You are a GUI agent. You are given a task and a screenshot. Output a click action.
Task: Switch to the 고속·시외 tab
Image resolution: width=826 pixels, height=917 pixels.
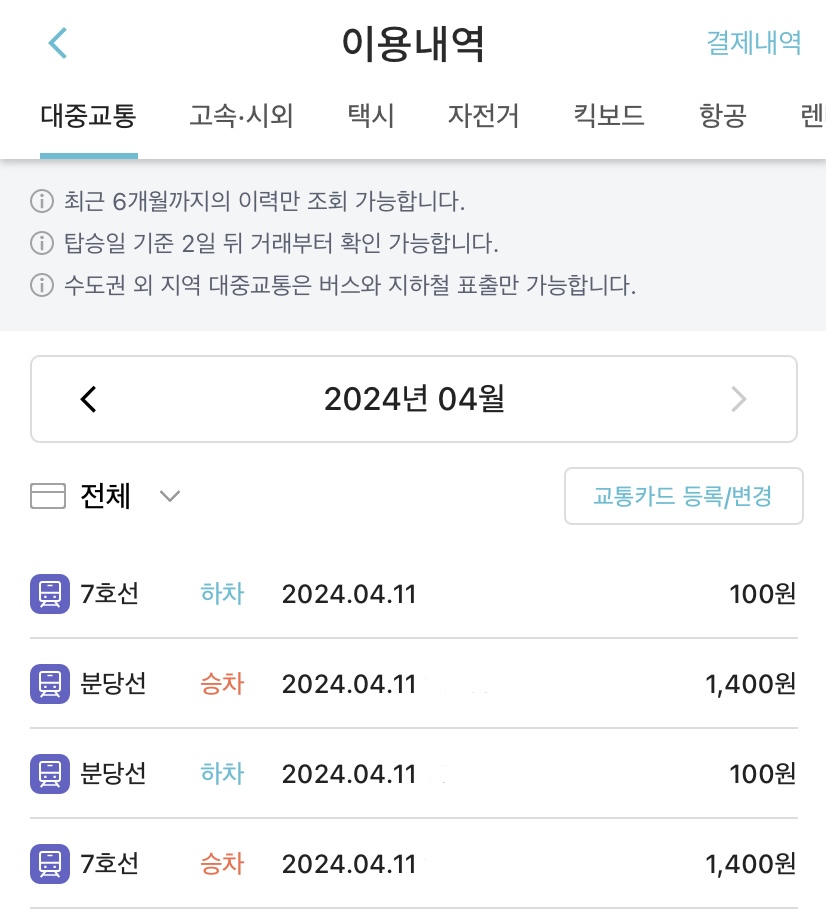(x=241, y=116)
